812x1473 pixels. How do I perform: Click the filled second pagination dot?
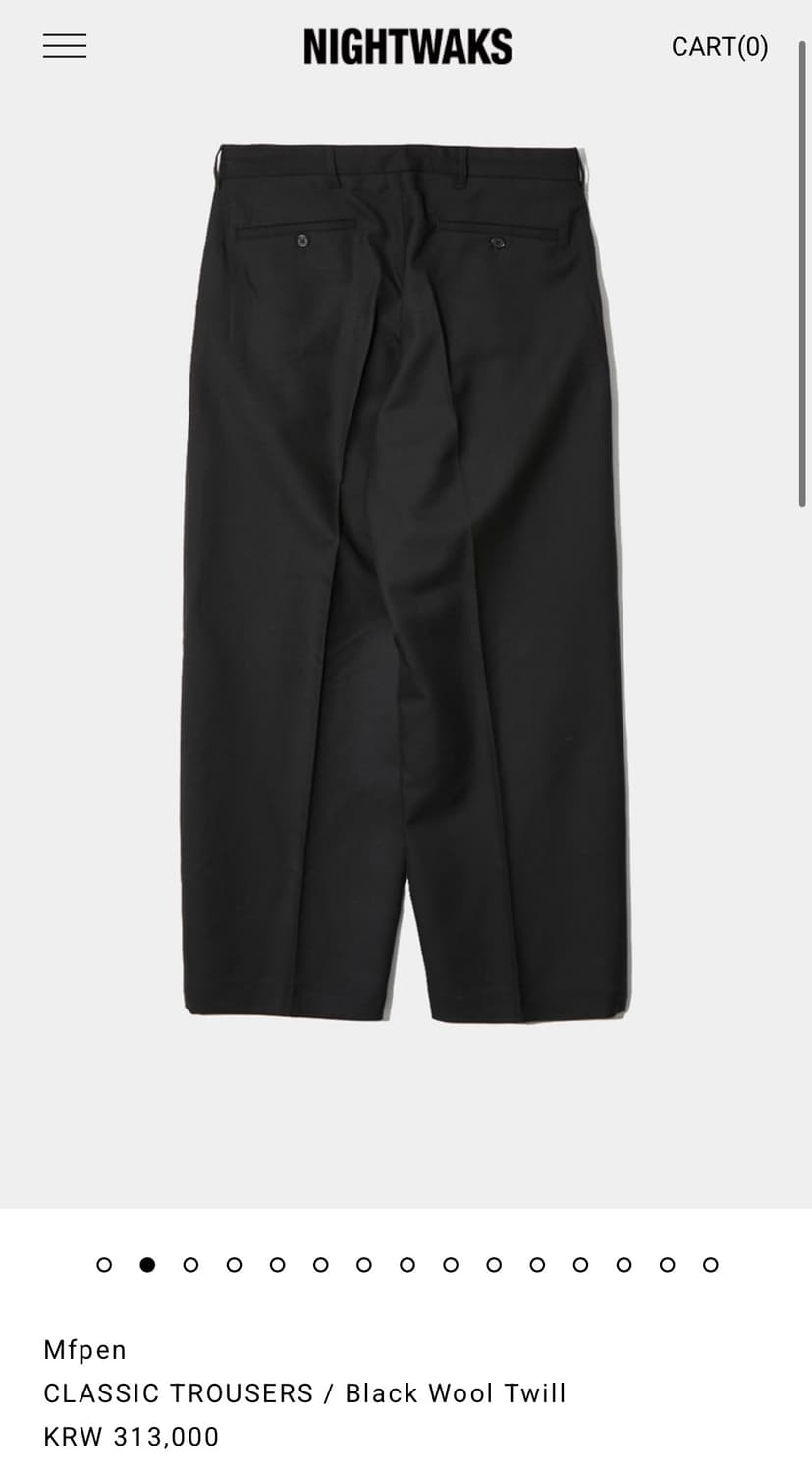(x=147, y=1264)
